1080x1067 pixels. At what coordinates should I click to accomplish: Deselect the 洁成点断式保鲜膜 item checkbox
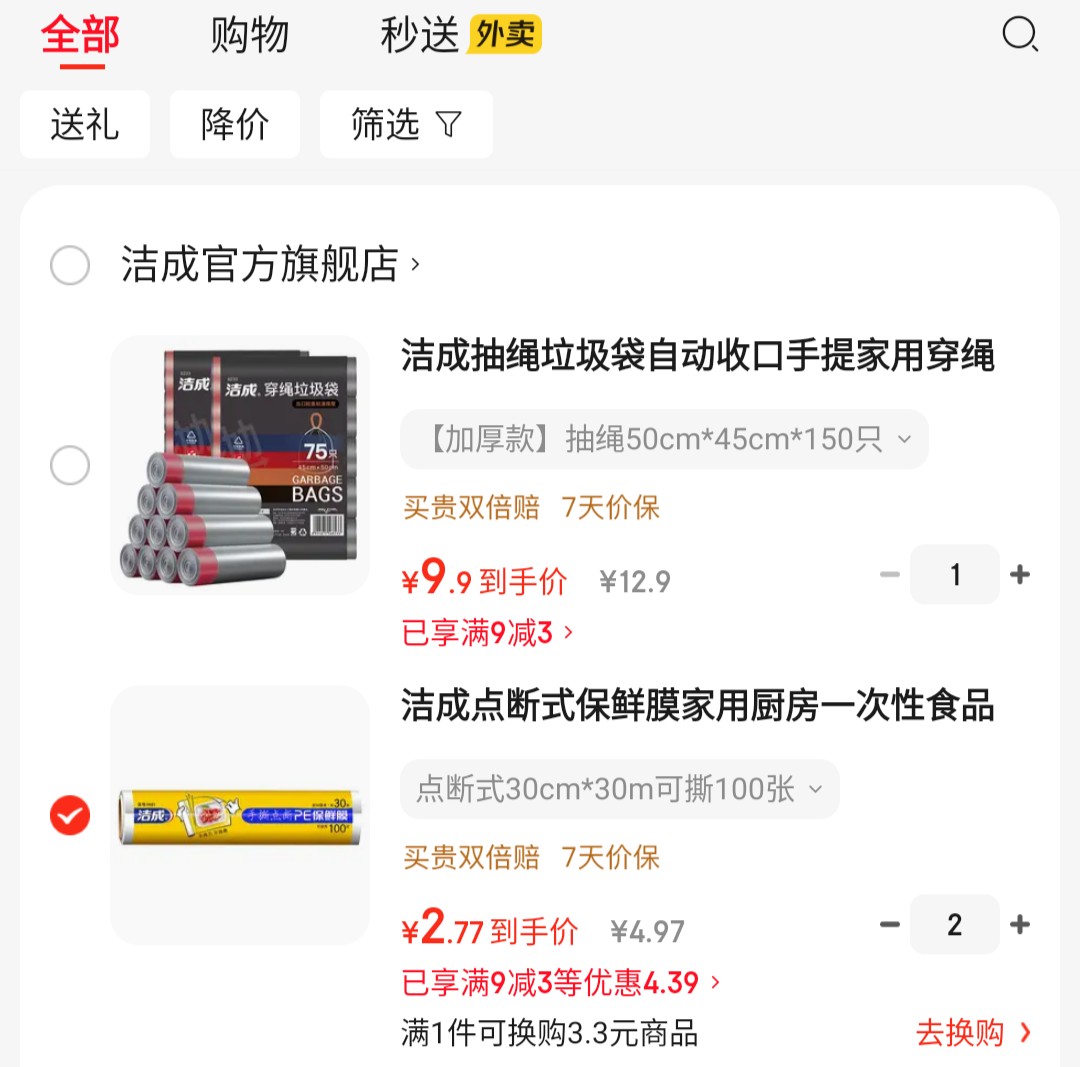[x=70, y=816]
